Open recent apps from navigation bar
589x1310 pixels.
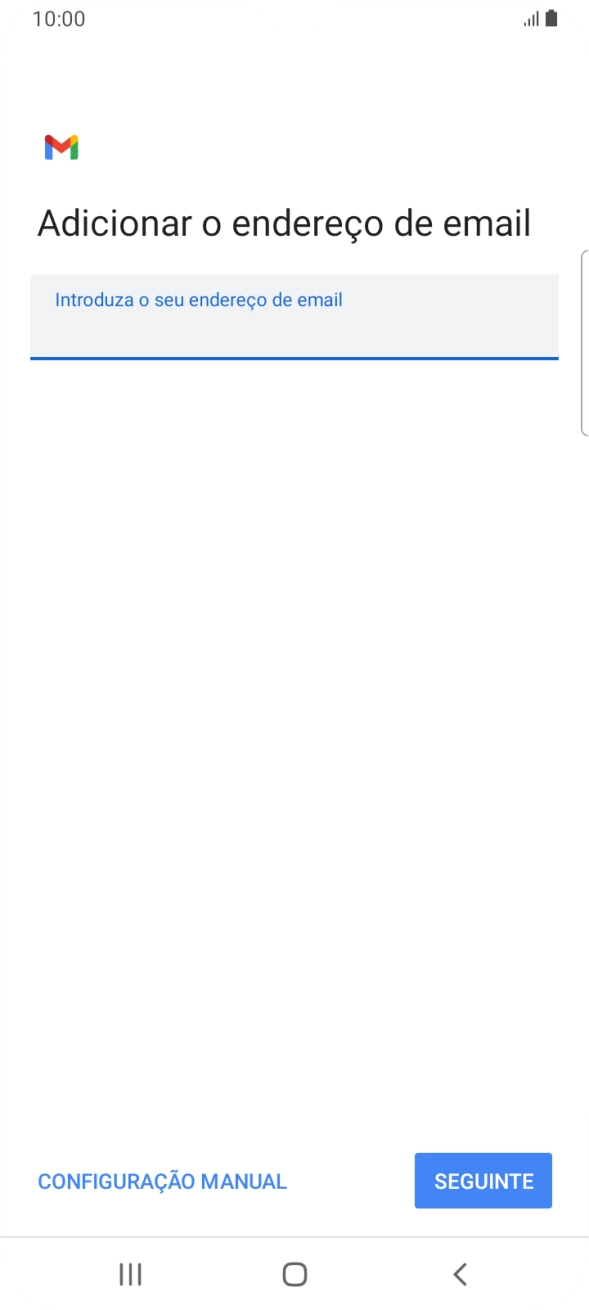point(130,1274)
